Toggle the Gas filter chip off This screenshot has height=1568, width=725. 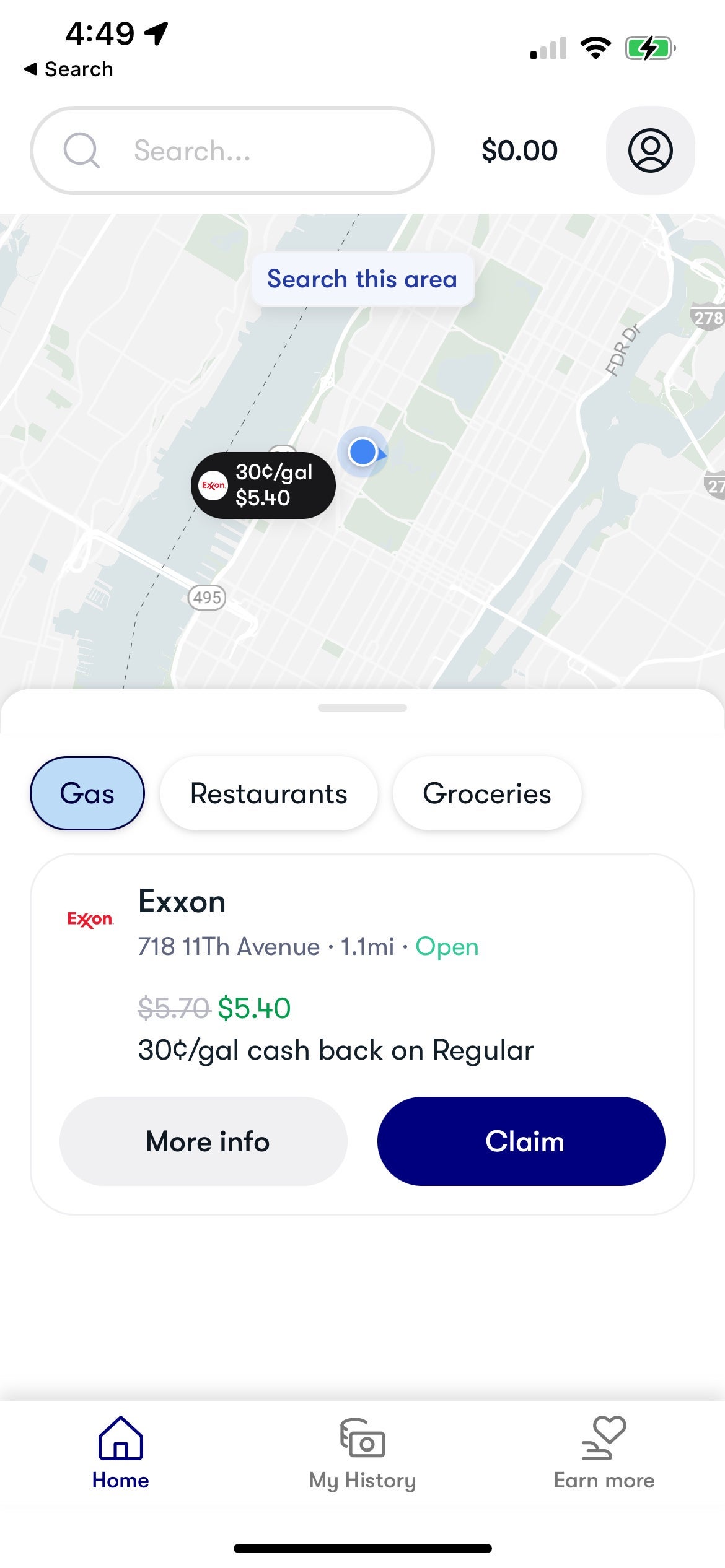(87, 793)
